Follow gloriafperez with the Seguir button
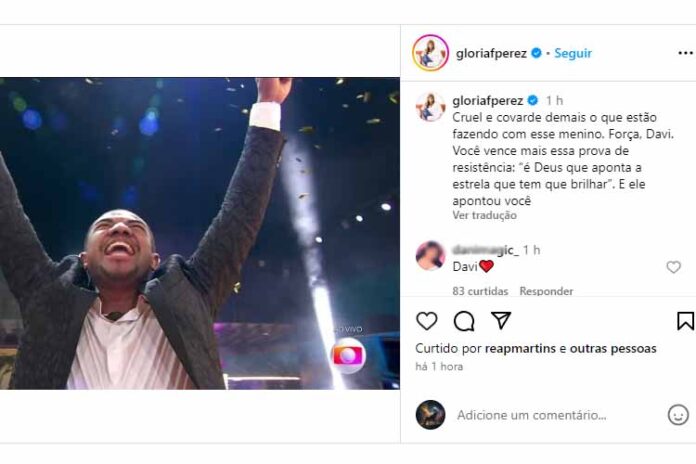696x464 pixels. (573, 53)
